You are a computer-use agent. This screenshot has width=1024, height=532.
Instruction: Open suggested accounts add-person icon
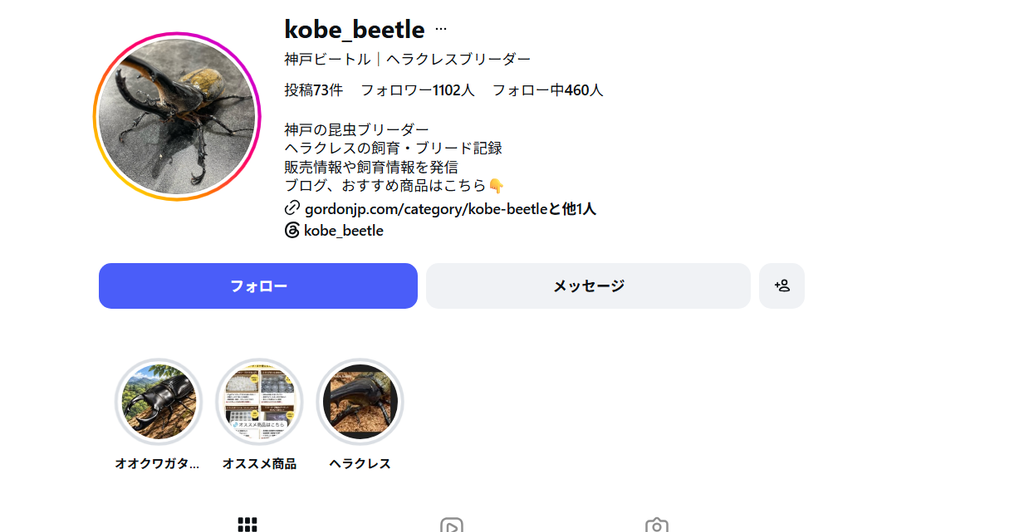[782, 286]
